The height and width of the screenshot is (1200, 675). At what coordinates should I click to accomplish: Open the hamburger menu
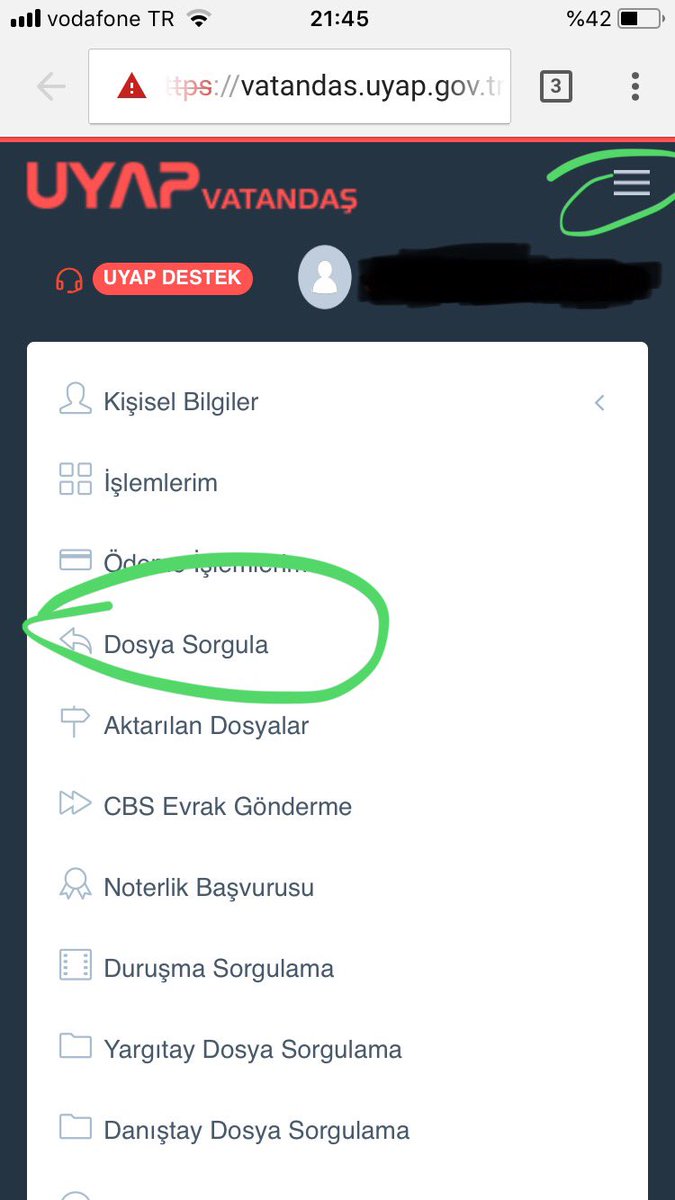click(631, 183)
